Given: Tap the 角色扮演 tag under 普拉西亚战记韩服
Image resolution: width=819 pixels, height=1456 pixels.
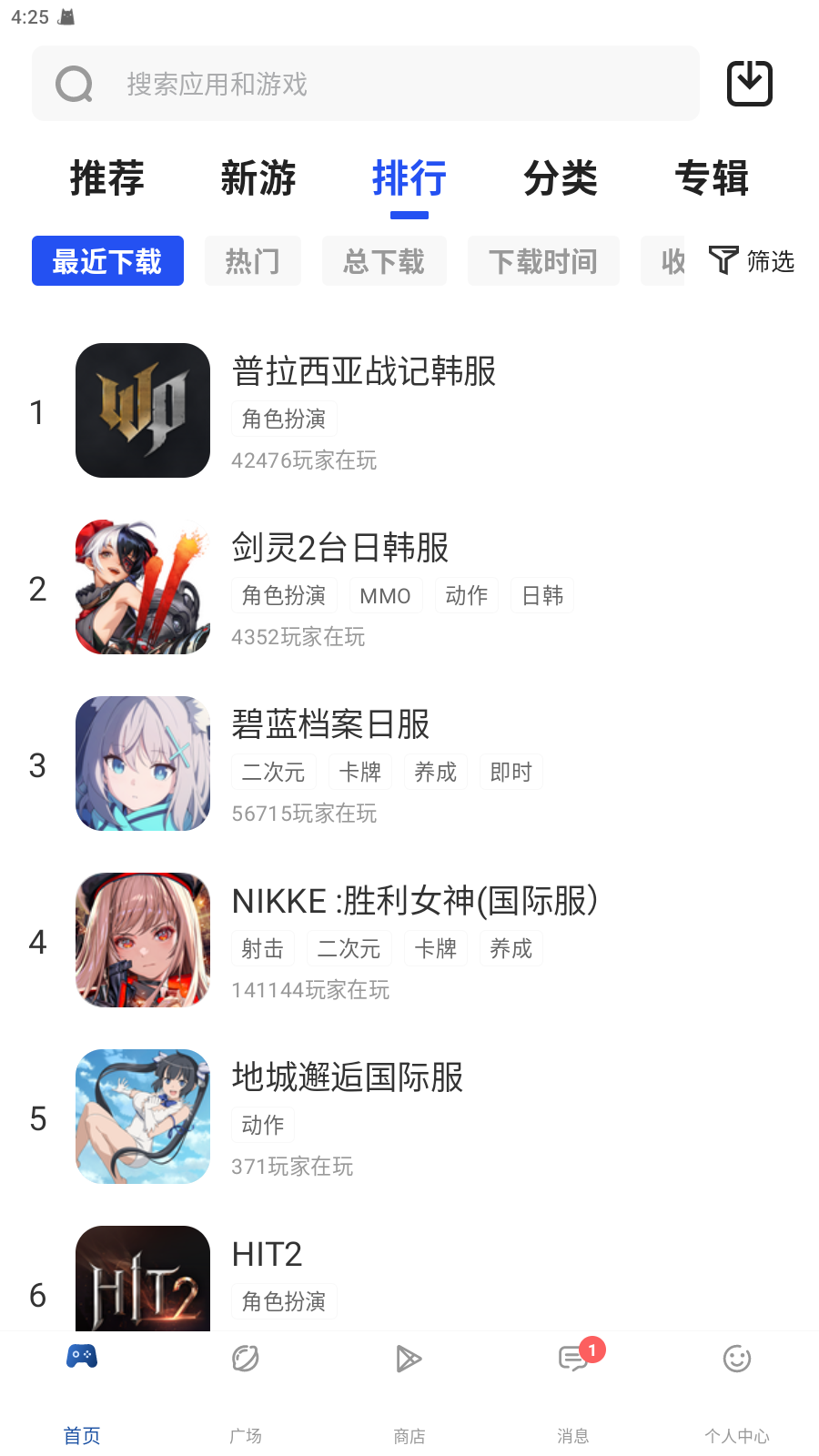Looking at the screenshot, I should [283, 419].
